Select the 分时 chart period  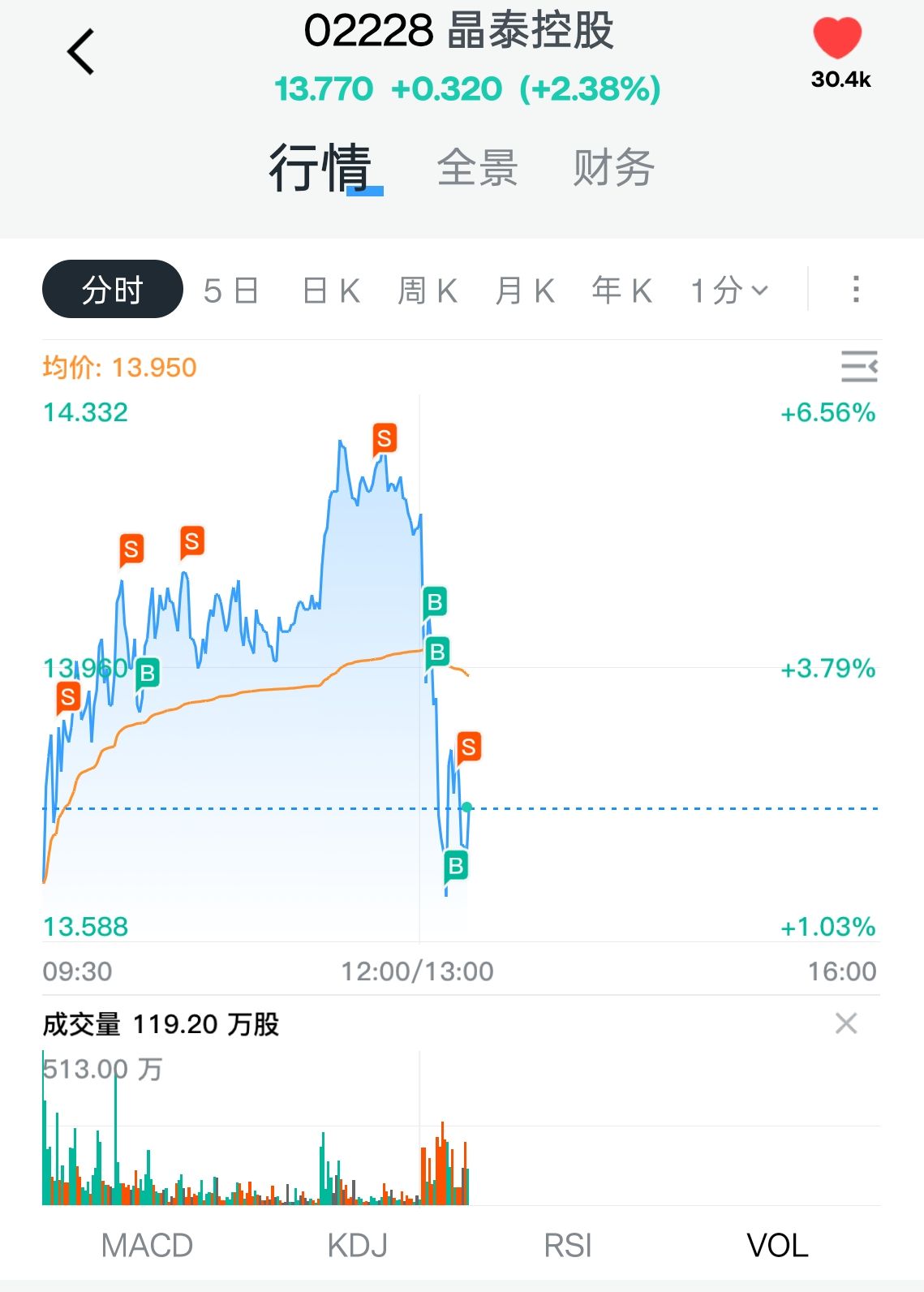tap(112, 290)
